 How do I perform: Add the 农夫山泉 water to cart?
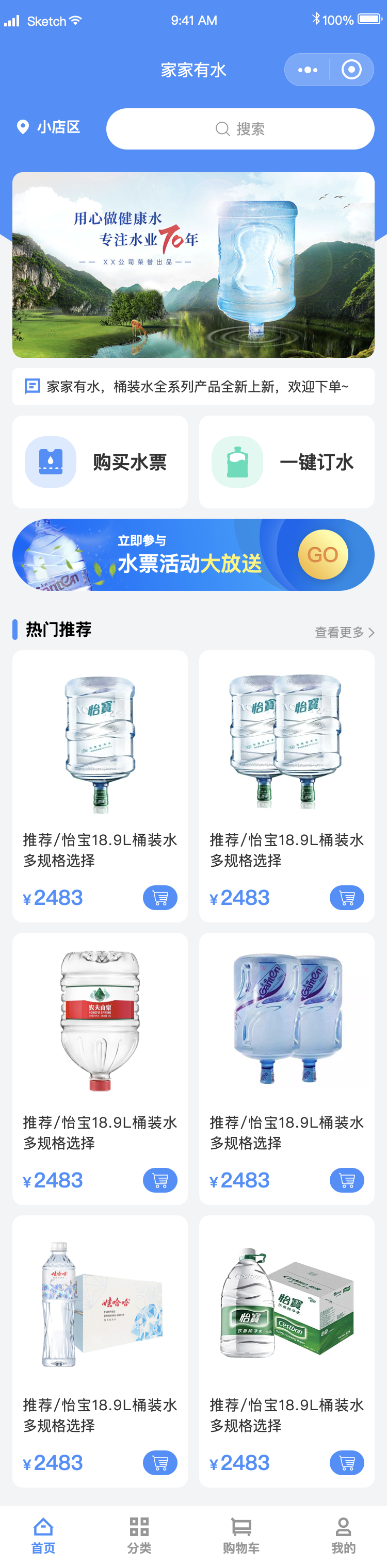(159, 1180)
